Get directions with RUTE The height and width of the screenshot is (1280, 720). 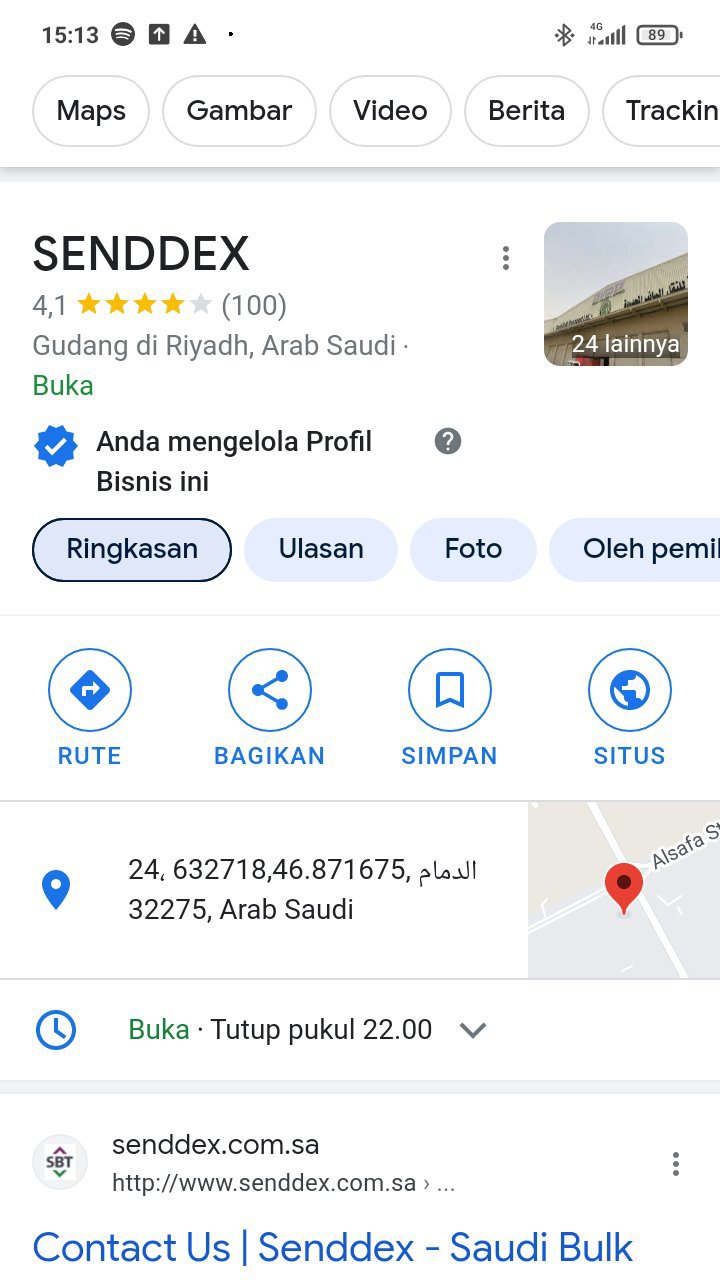click(90, 707)
